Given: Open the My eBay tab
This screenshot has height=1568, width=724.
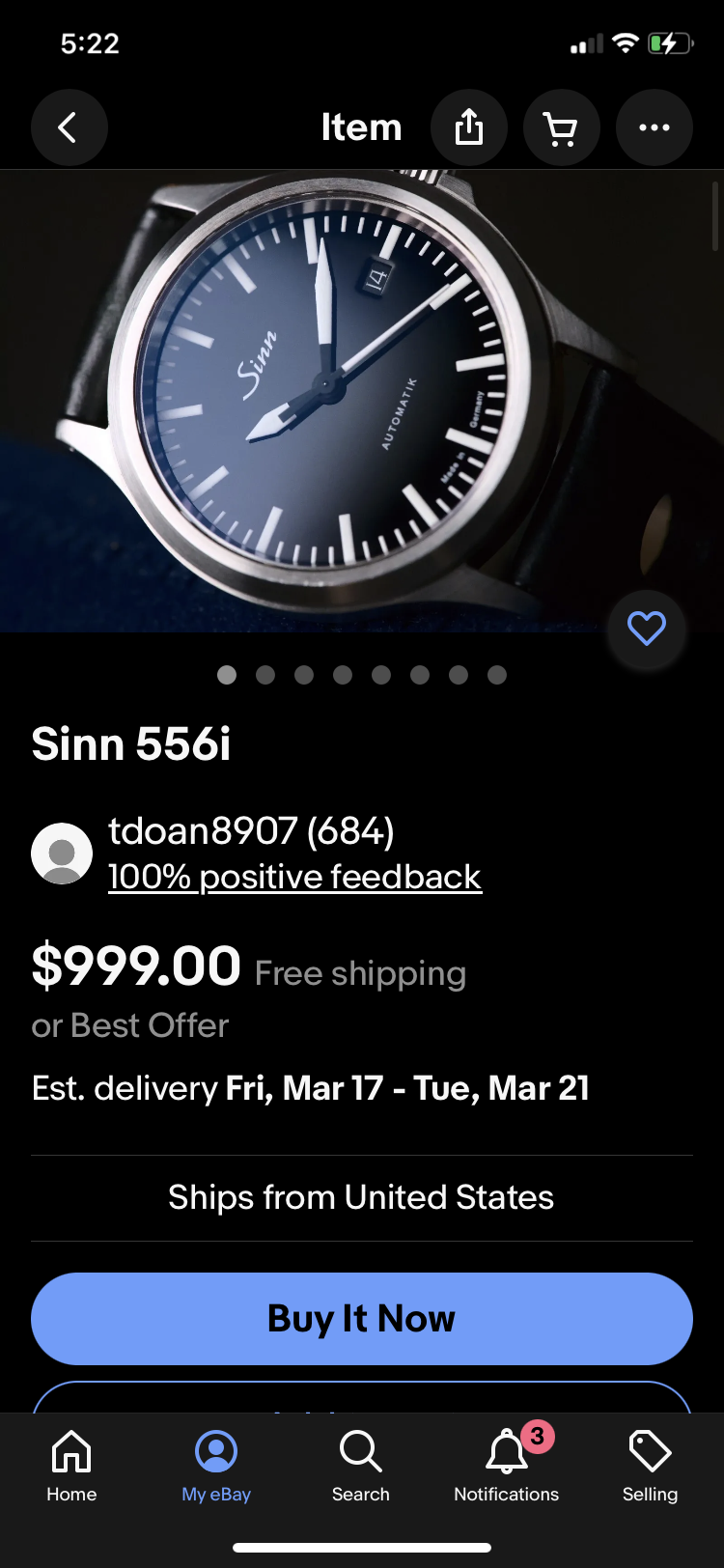Looking at the screenshot, I should 216,1467.
